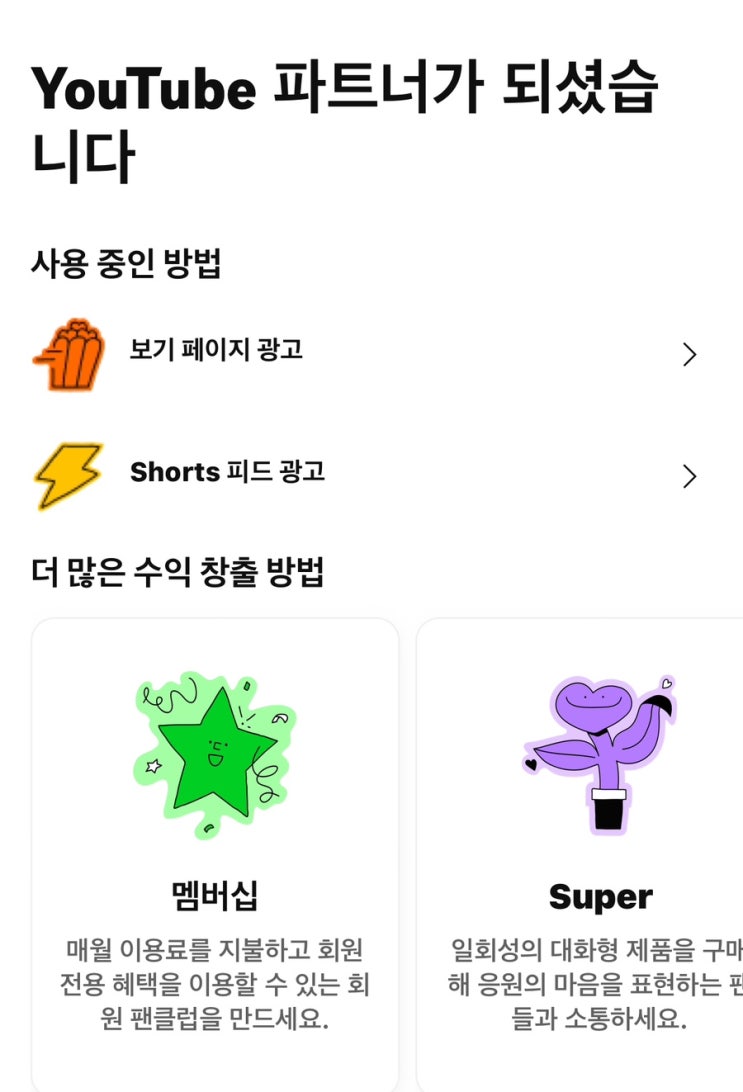Open the Super card

579,855
